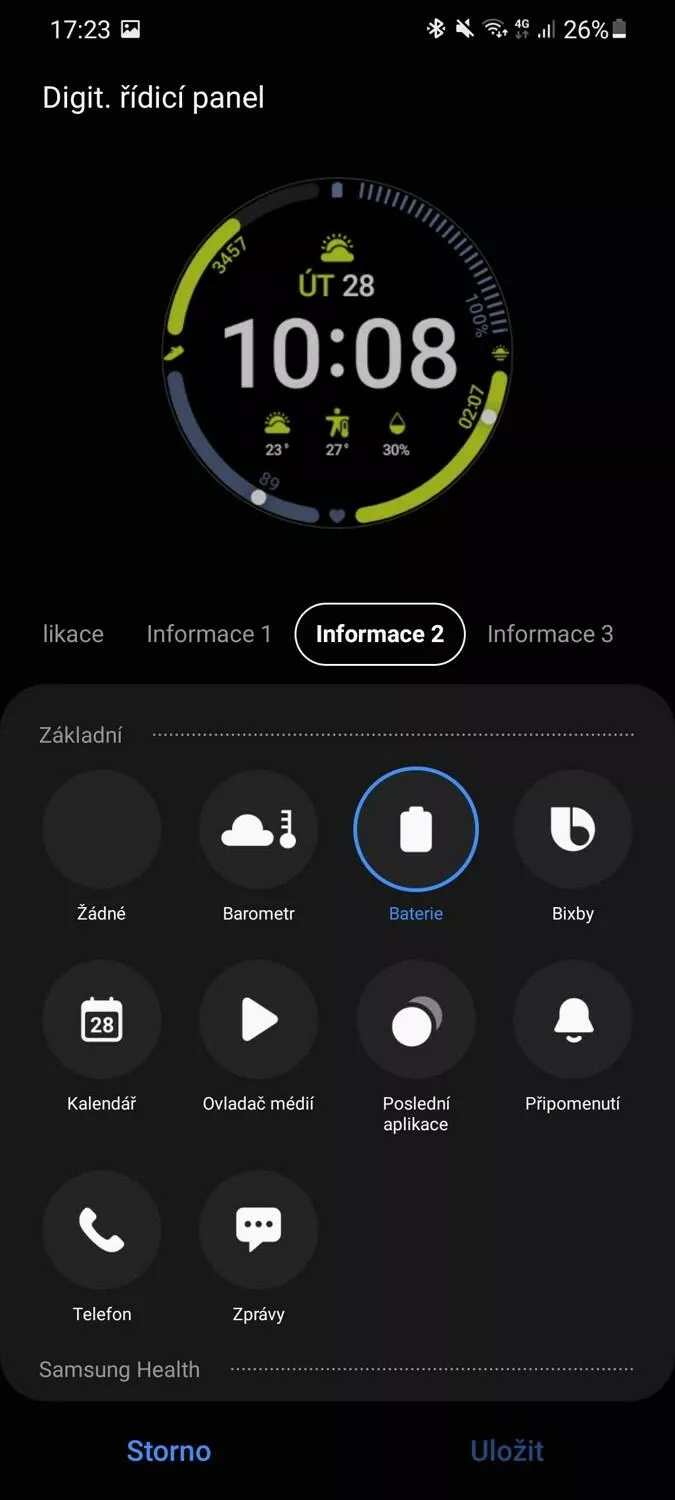
Task: Cancel with the Storno button
Action: (169, 1451)
